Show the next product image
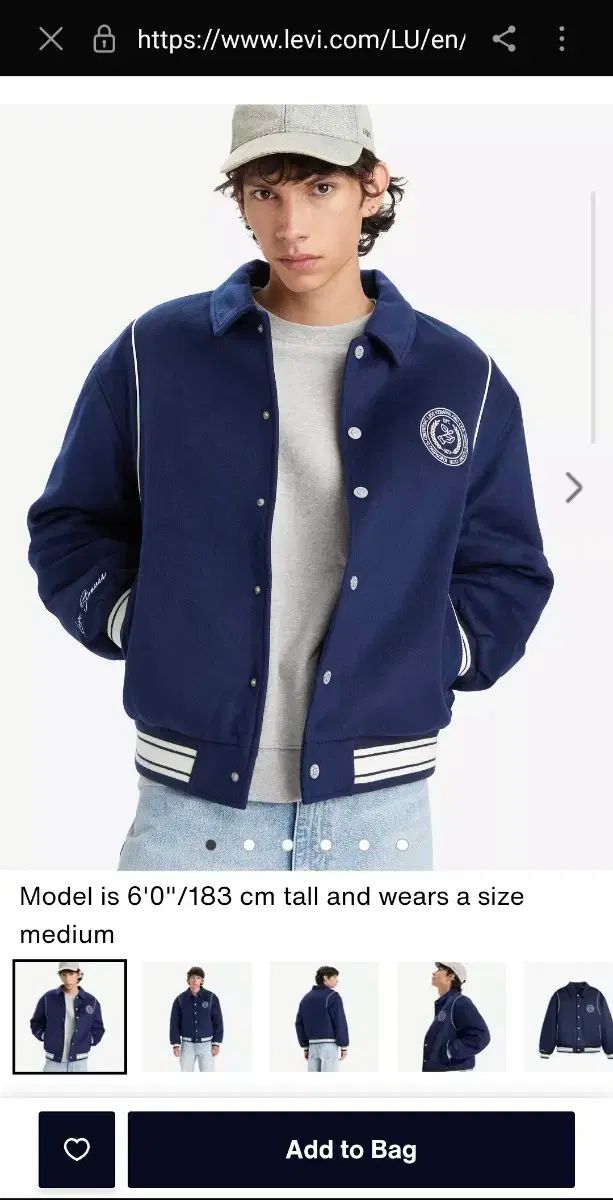613x1200 pixels. [x=574, y=487]
